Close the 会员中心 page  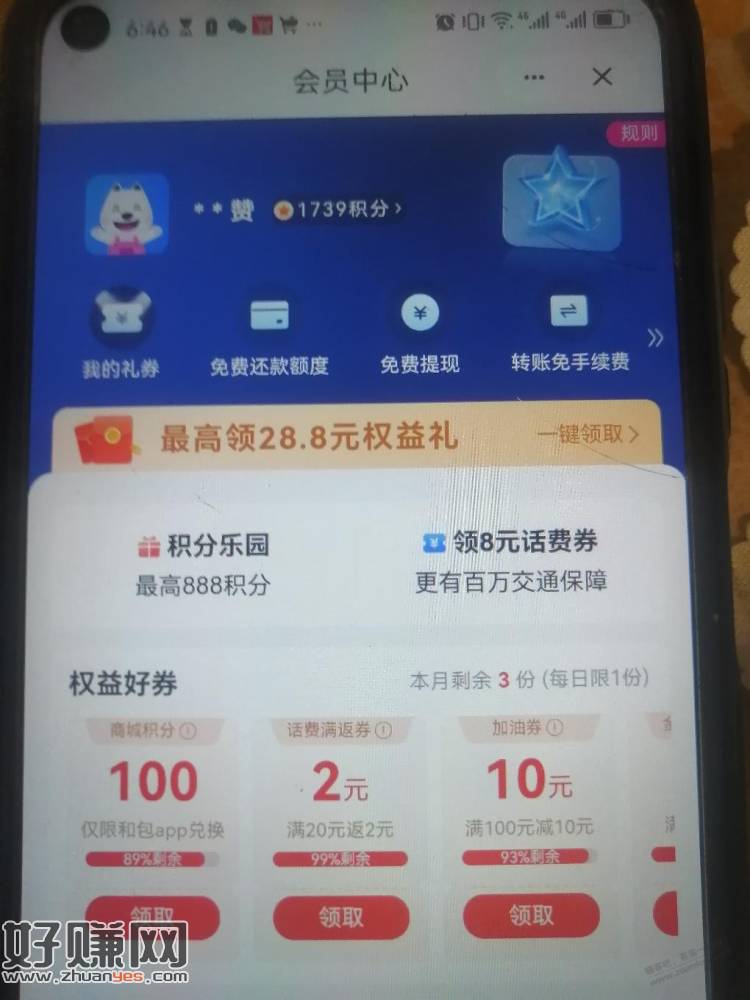click(x=602, y=77)
